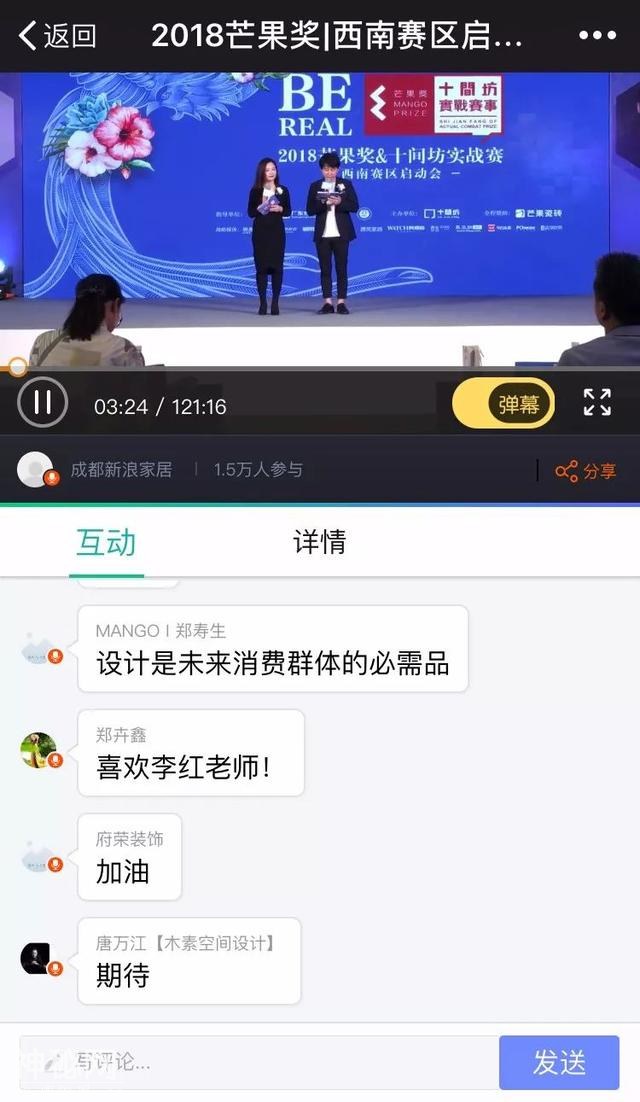640x1102 pixels.
Task: Go back using 返回 button
Action: tap(58, 37)
